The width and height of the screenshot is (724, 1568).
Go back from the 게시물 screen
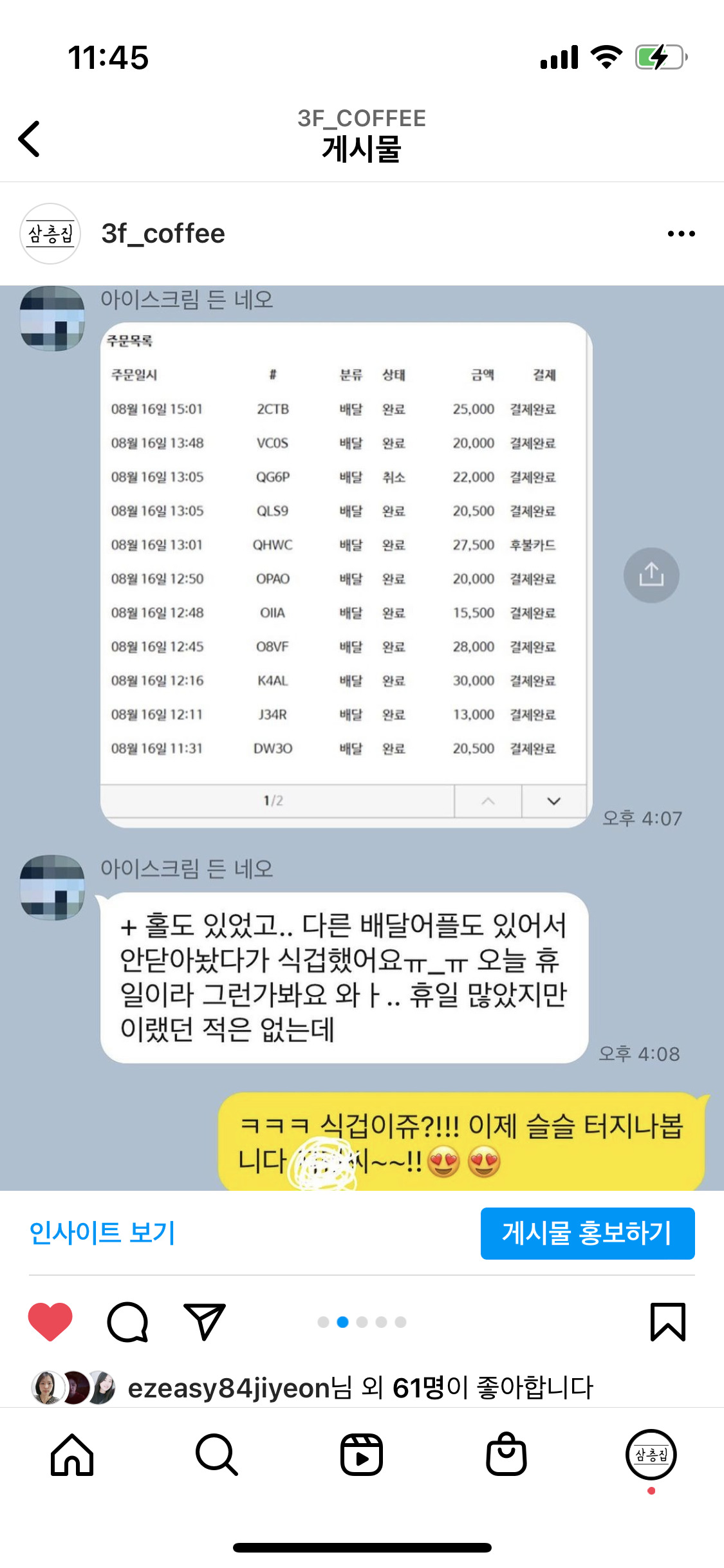(30, 138)
